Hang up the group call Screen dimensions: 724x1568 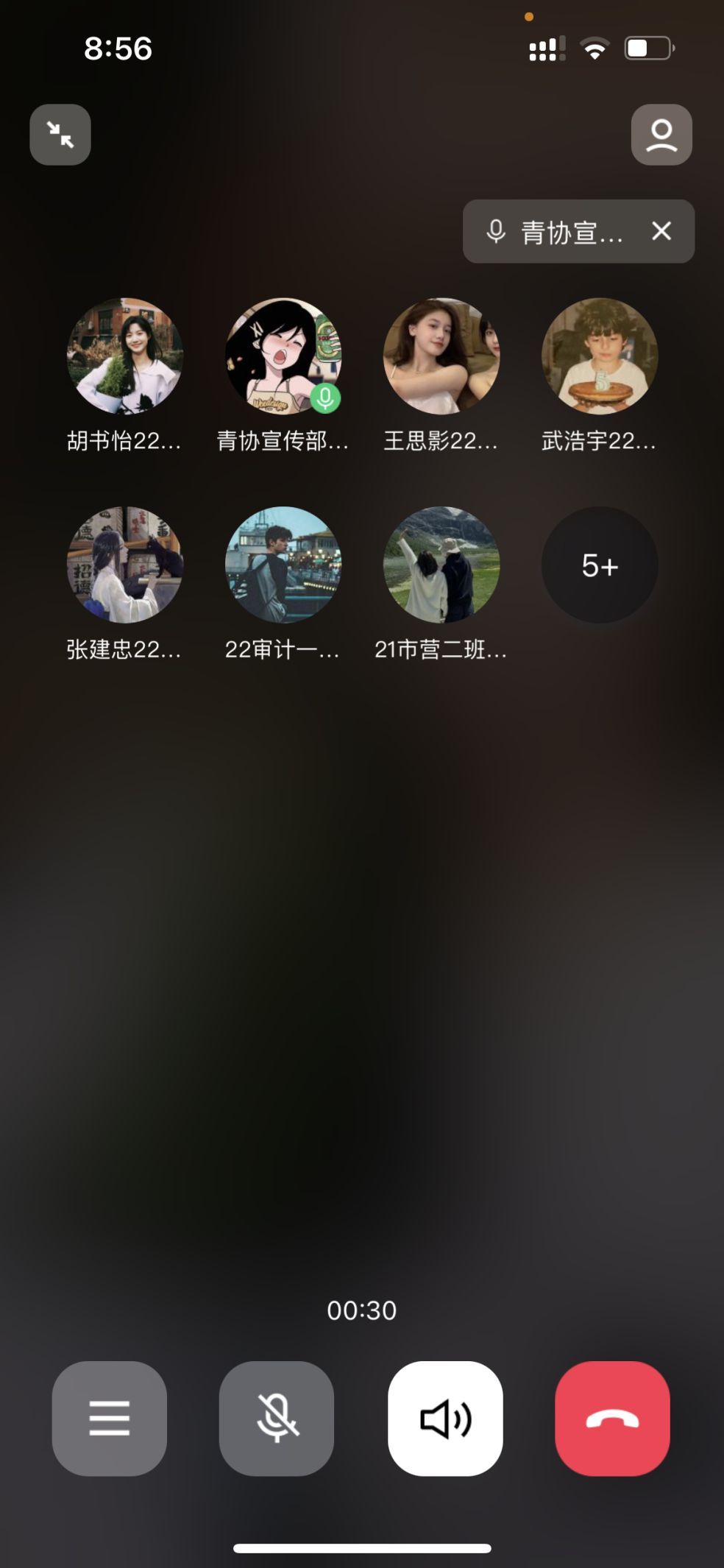(x=612, y=1418)
